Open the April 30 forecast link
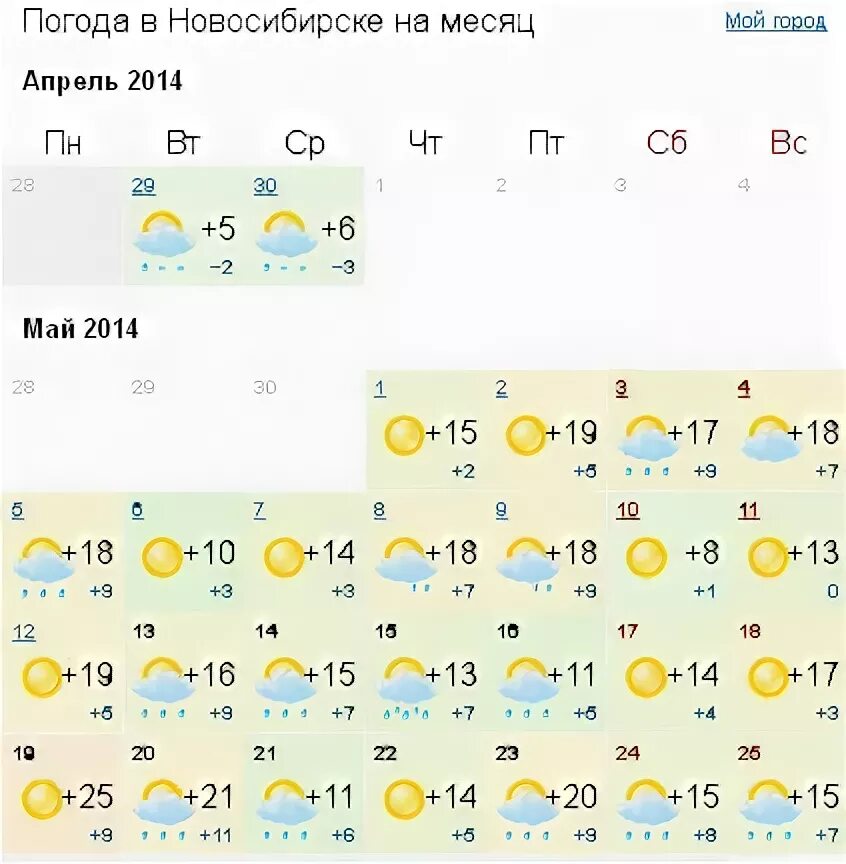The height and width of the screenshot is (864, 846). pyautogui.click(x=265, y=186)
